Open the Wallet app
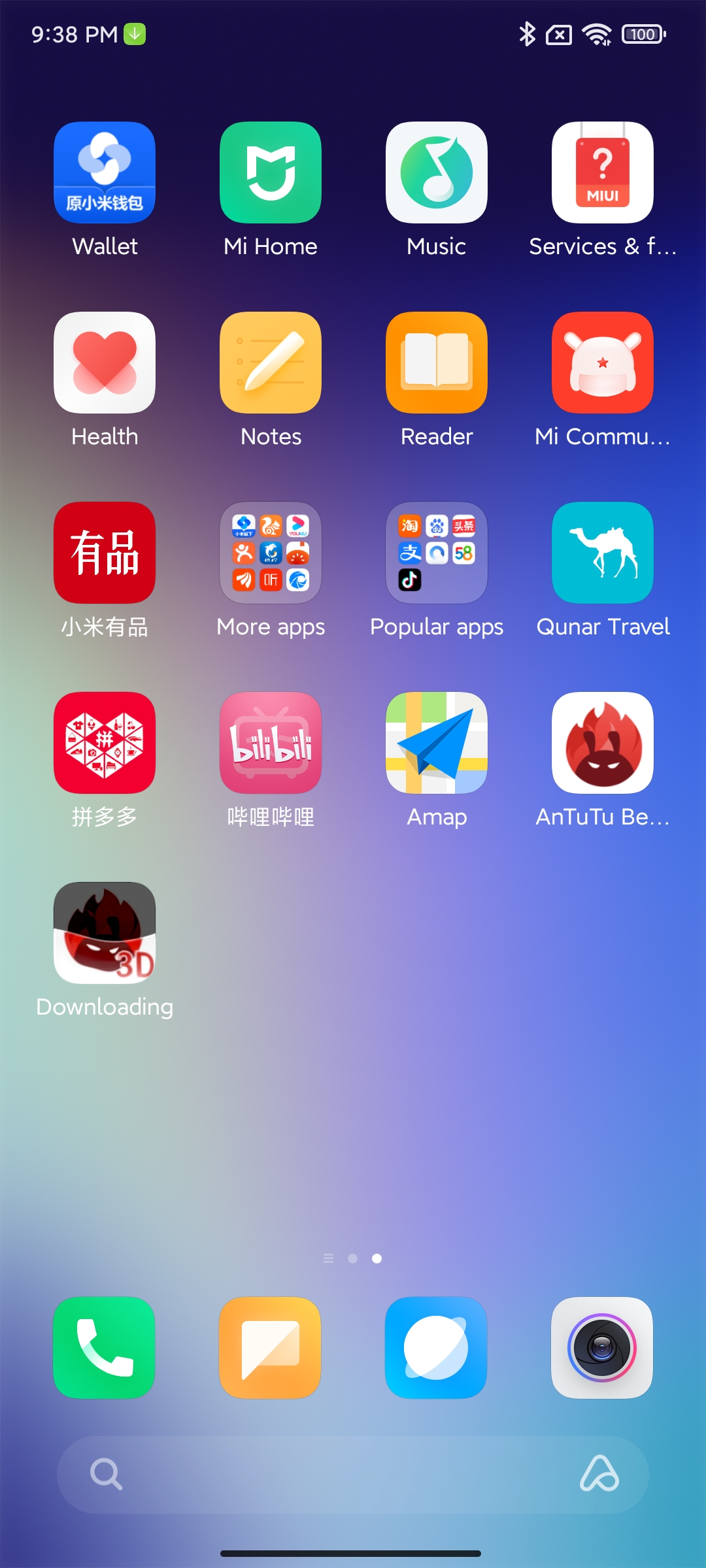 105,172
